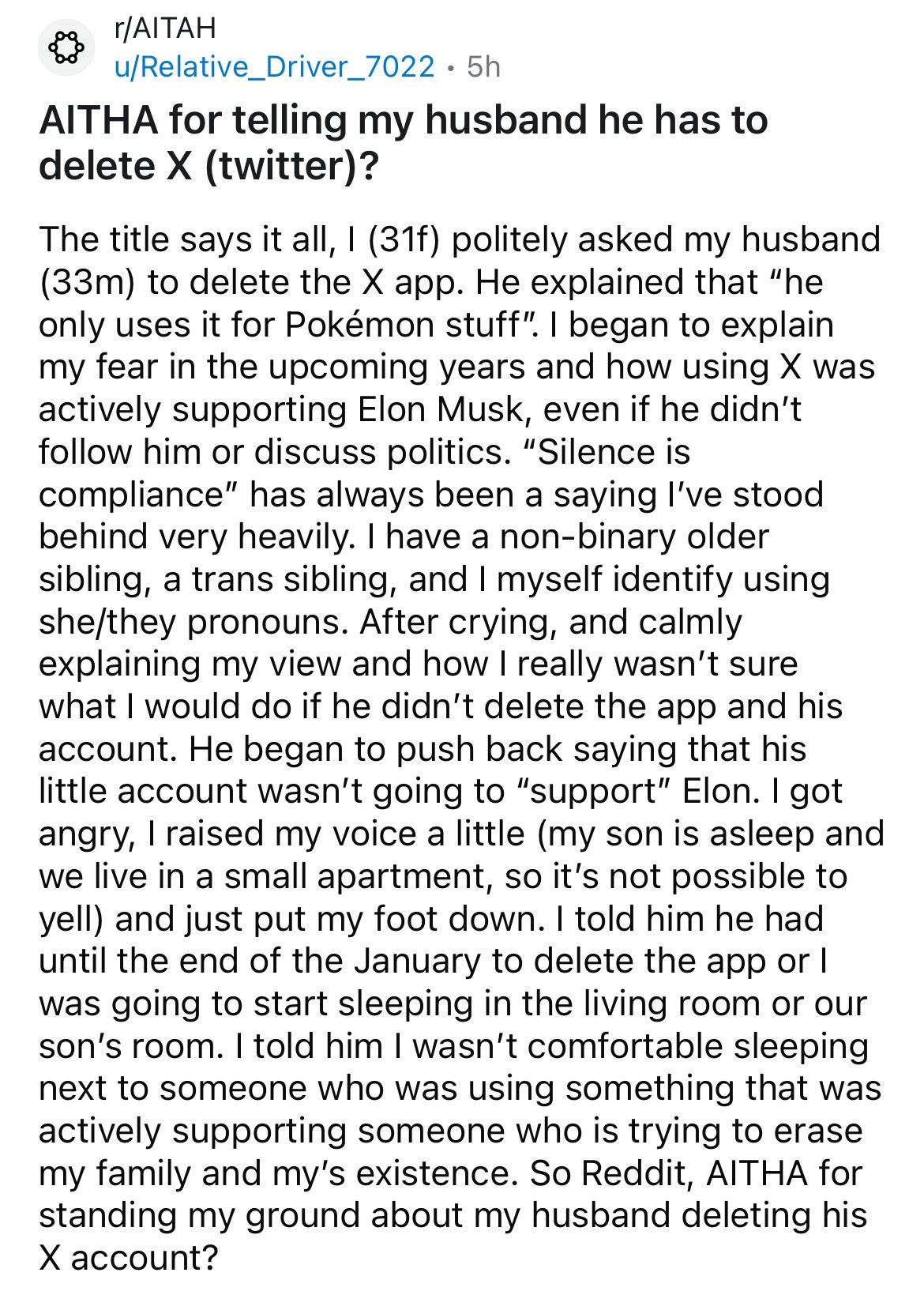Tap the subreddit avatar icon
The image size is (924, 1295).
click(x=66, y=50)
